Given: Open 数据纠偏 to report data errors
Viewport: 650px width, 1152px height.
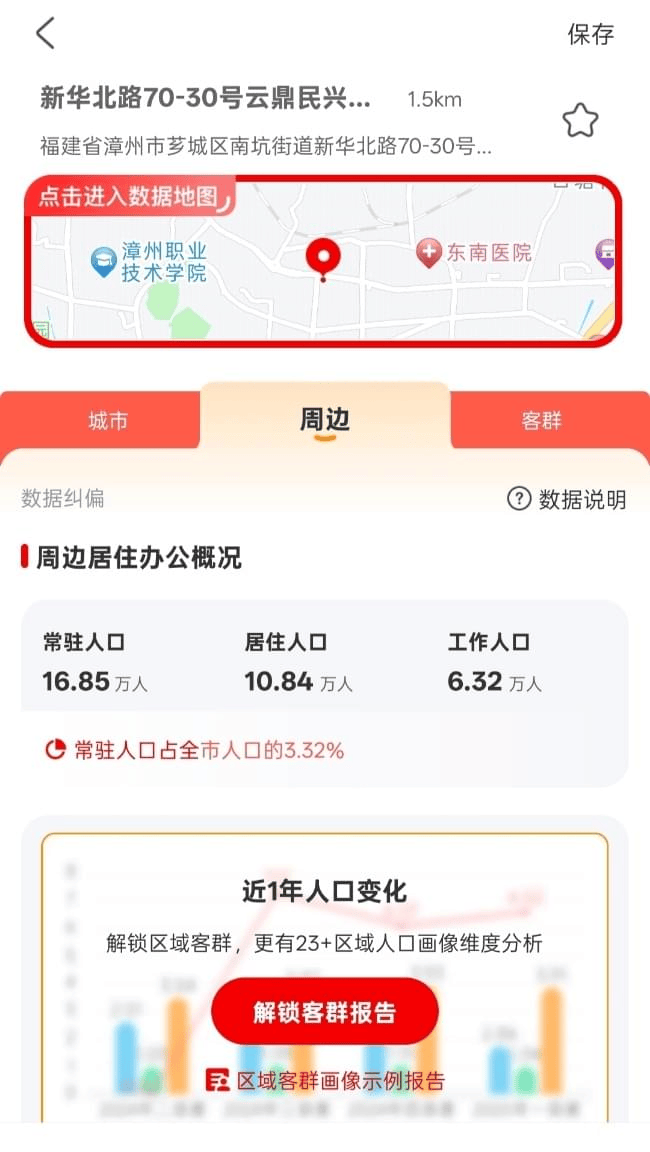Looking at the screenshot, I should pyautogui.click(x=63, y=498).
